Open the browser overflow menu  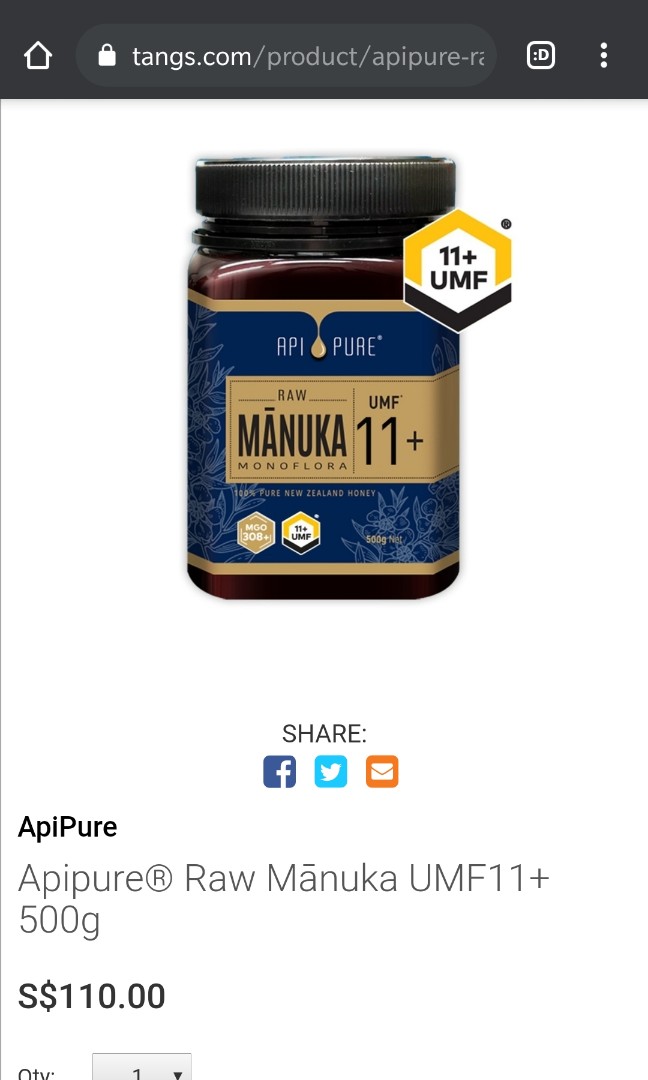click(x=603, y=56)
